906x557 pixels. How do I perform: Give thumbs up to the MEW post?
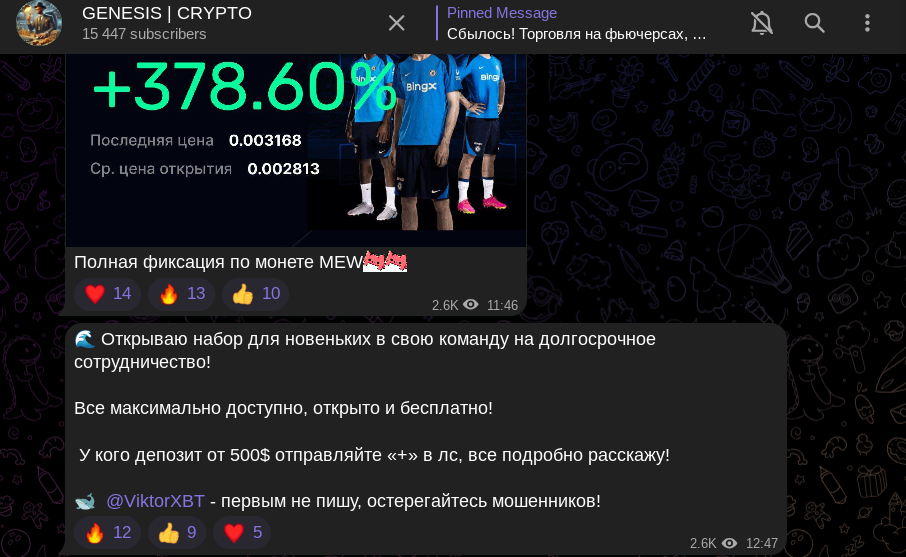tap(255, 294)
